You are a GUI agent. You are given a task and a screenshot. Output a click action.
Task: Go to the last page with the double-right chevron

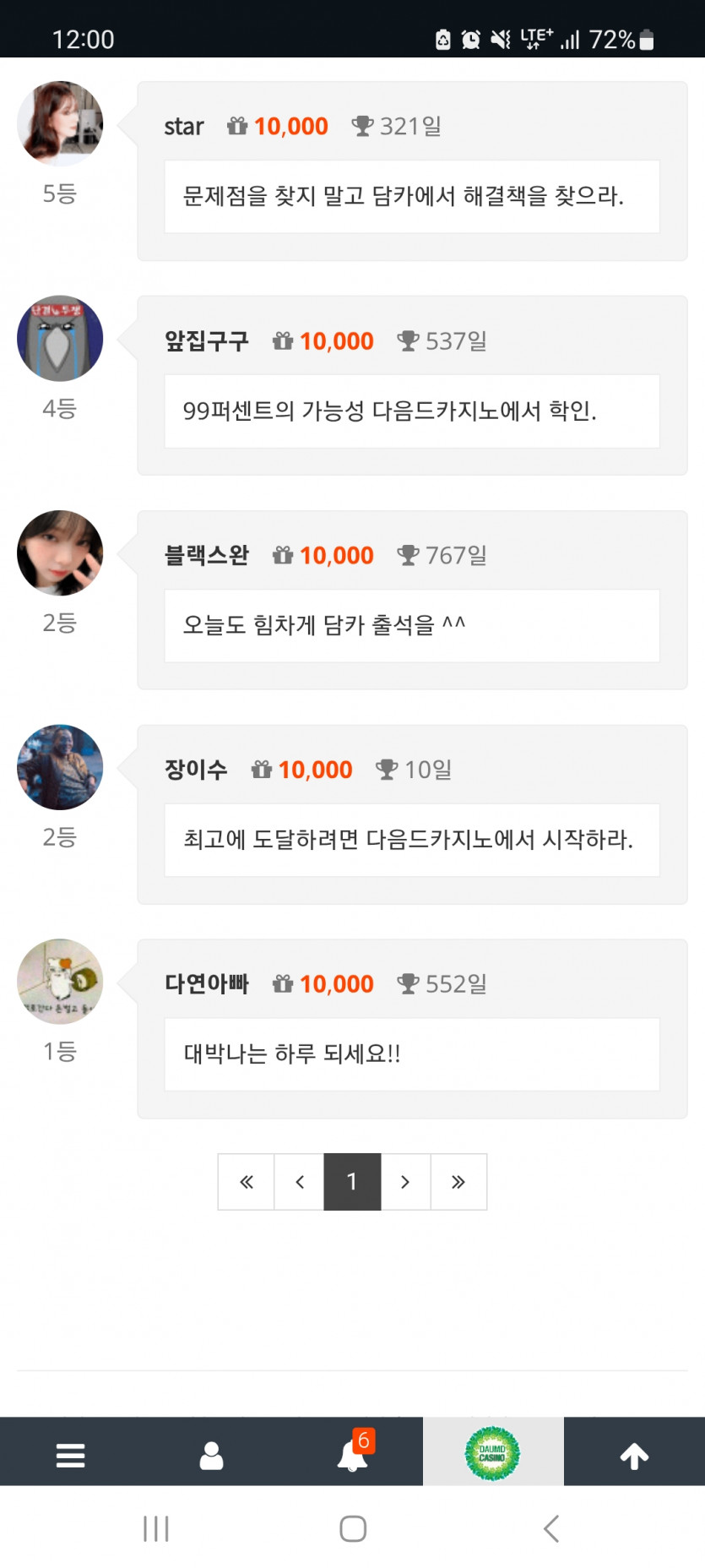click(458, 1182)
